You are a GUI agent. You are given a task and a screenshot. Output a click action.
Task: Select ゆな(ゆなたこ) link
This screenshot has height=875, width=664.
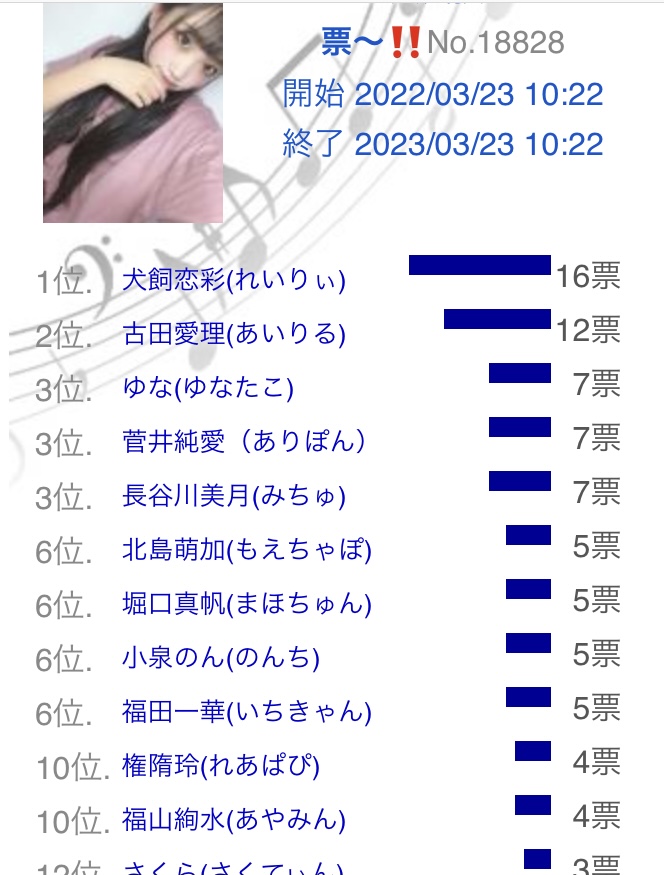pyautogui.click(x=207, y=388)
